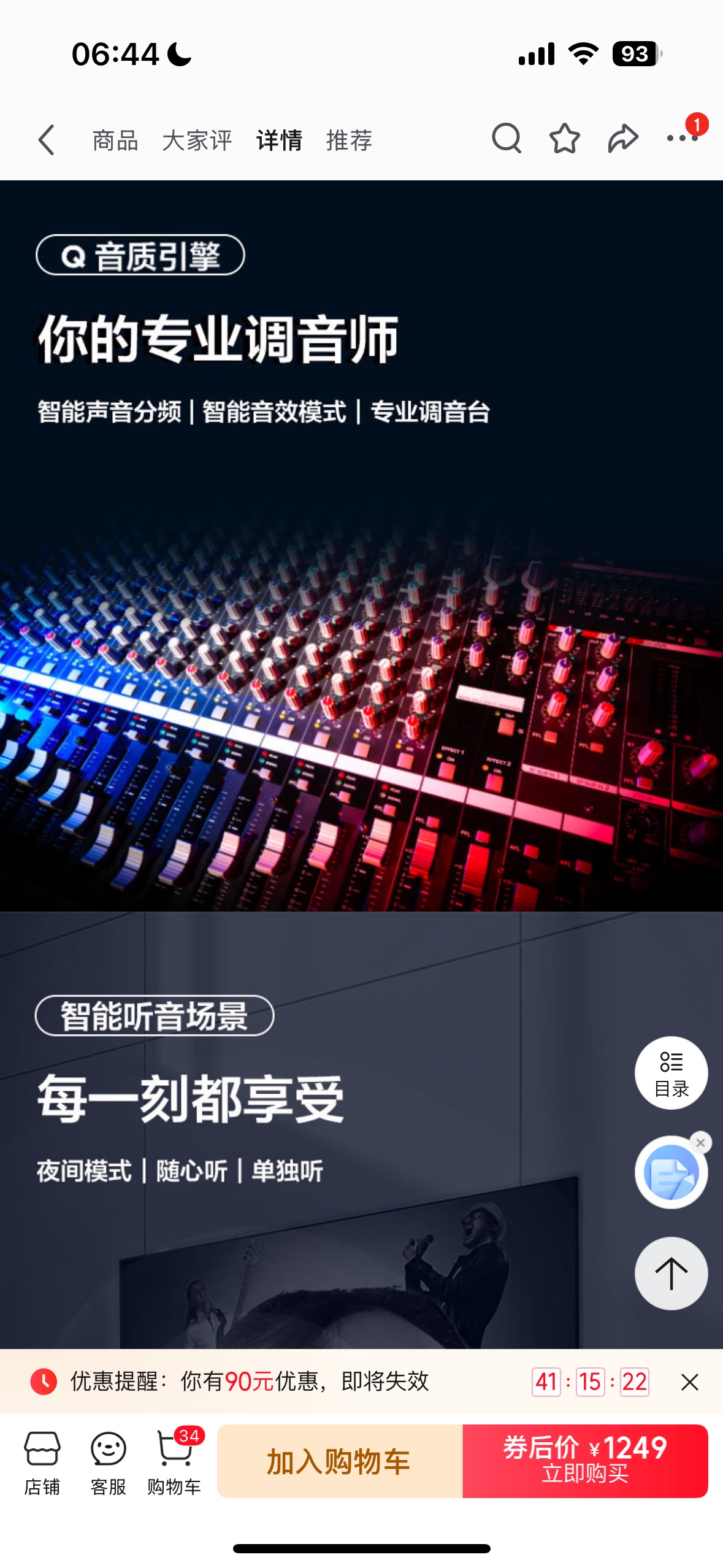Open the 目录 contents button
Image resolution: width=723 pixels, height=1568 pixels.
[671, 1073]
